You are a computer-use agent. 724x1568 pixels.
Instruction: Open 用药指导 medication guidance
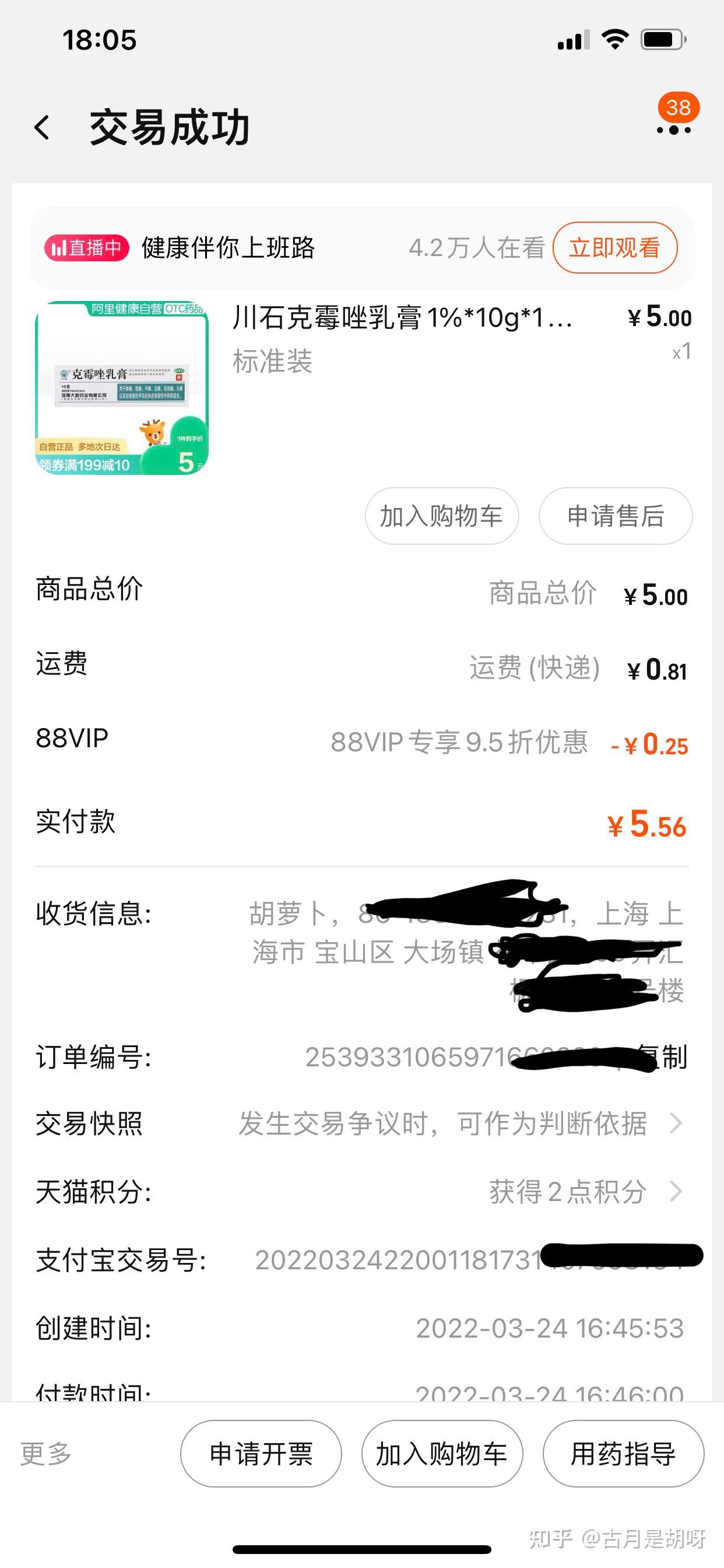[x=623, y=1454]
